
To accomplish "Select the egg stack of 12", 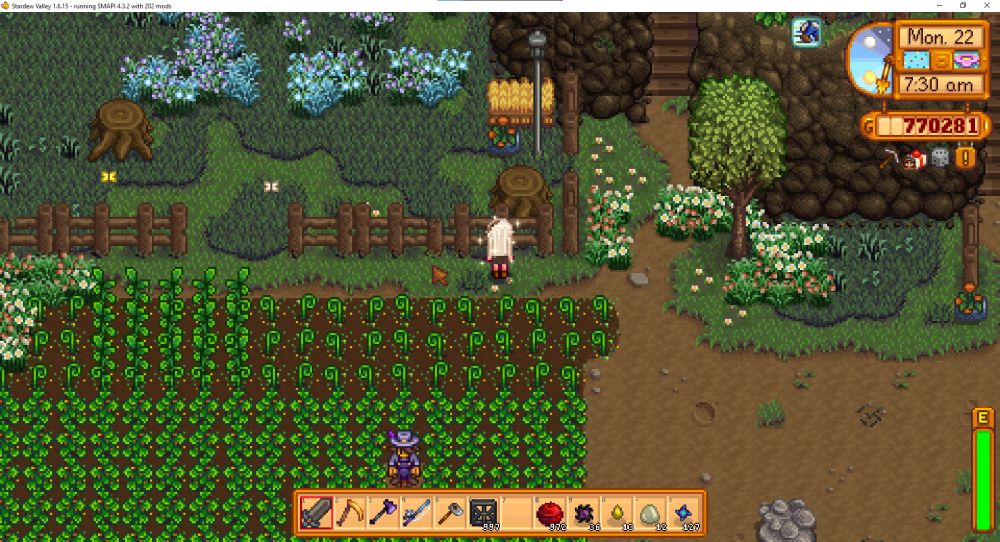I will pyautogui.click(x=651, y=513).
